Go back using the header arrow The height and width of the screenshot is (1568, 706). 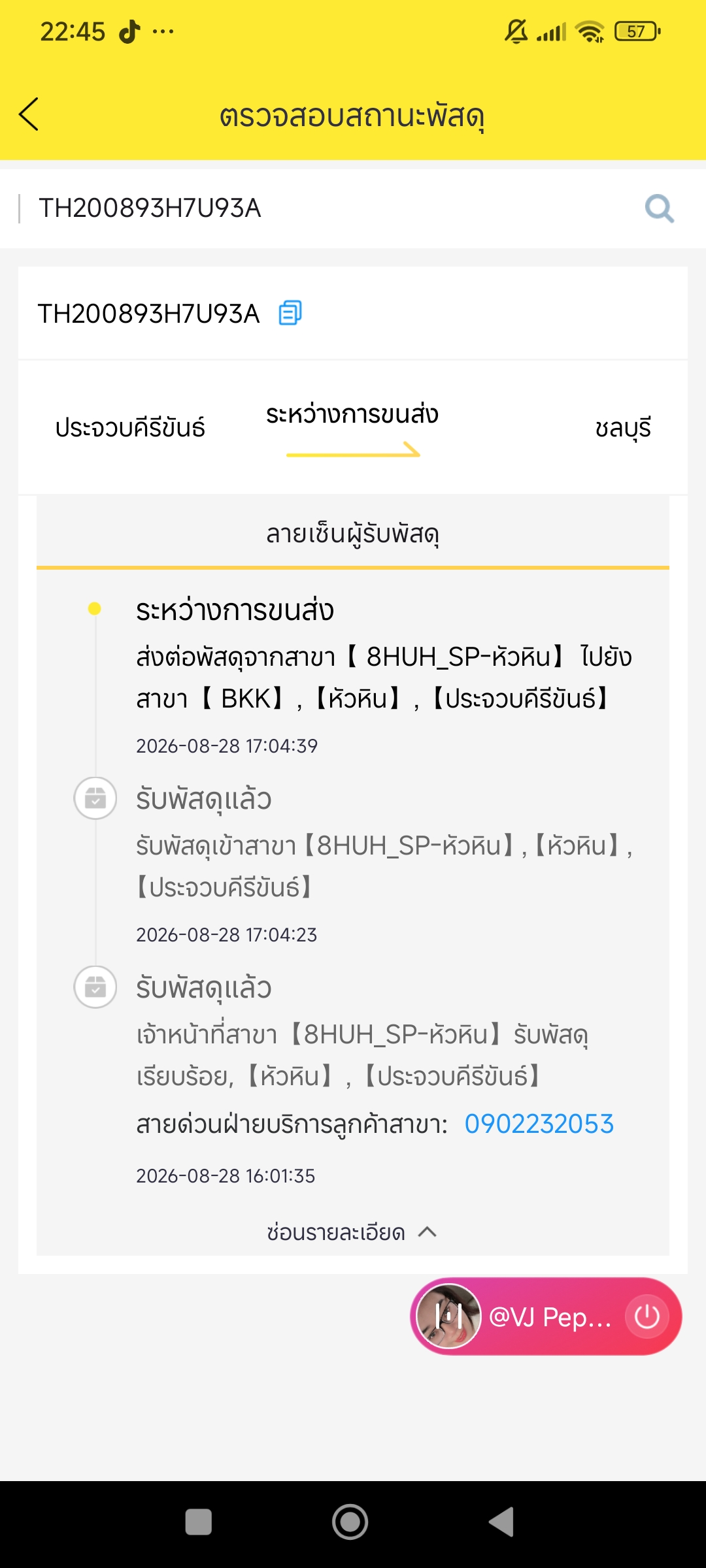[x=29, y=114]
